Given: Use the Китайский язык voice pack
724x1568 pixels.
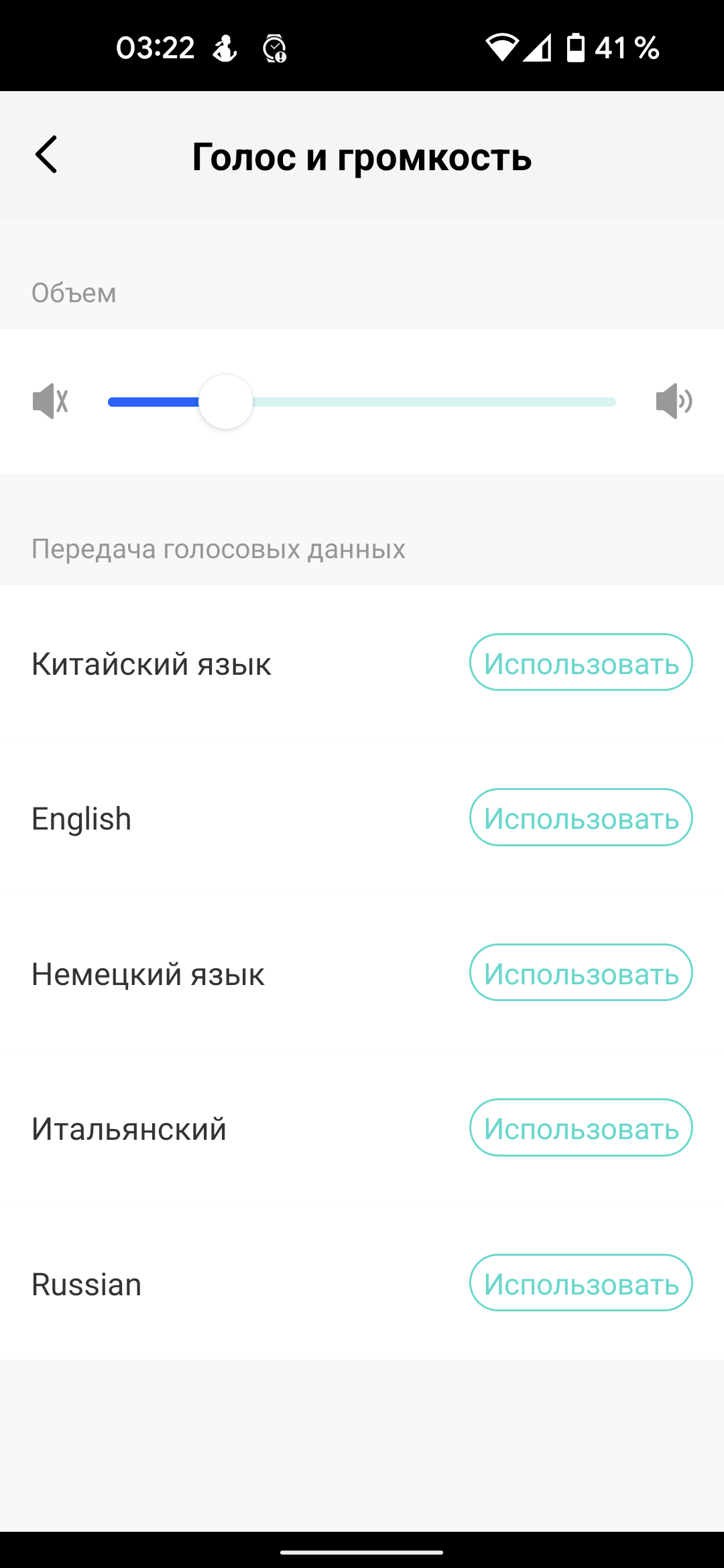Looking at the screenshot, I should click(x=581, y=663).
